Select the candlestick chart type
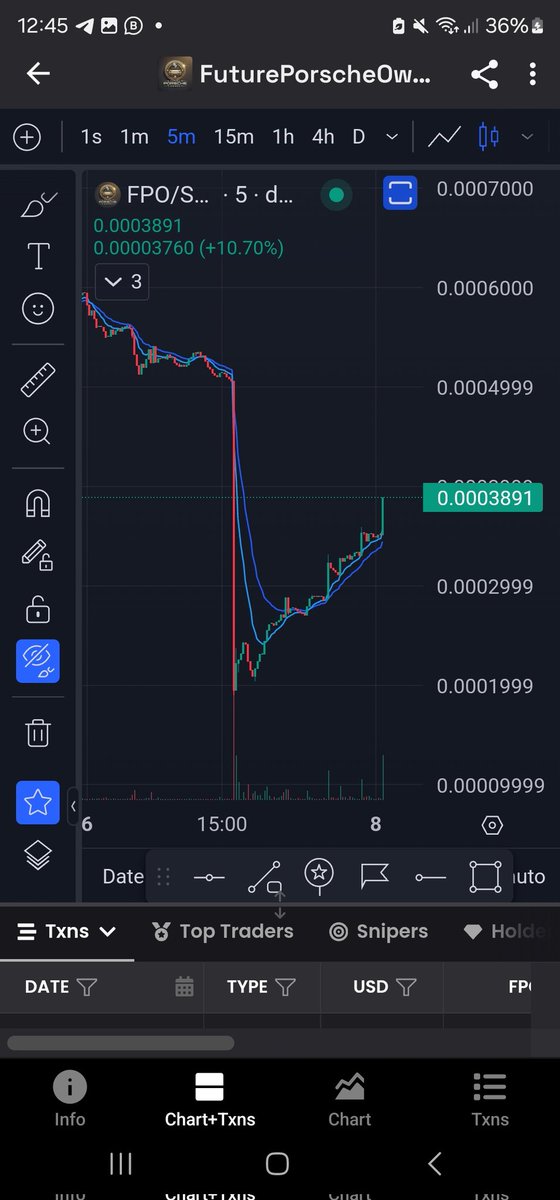560x1200 pixels. pos(488,137)
